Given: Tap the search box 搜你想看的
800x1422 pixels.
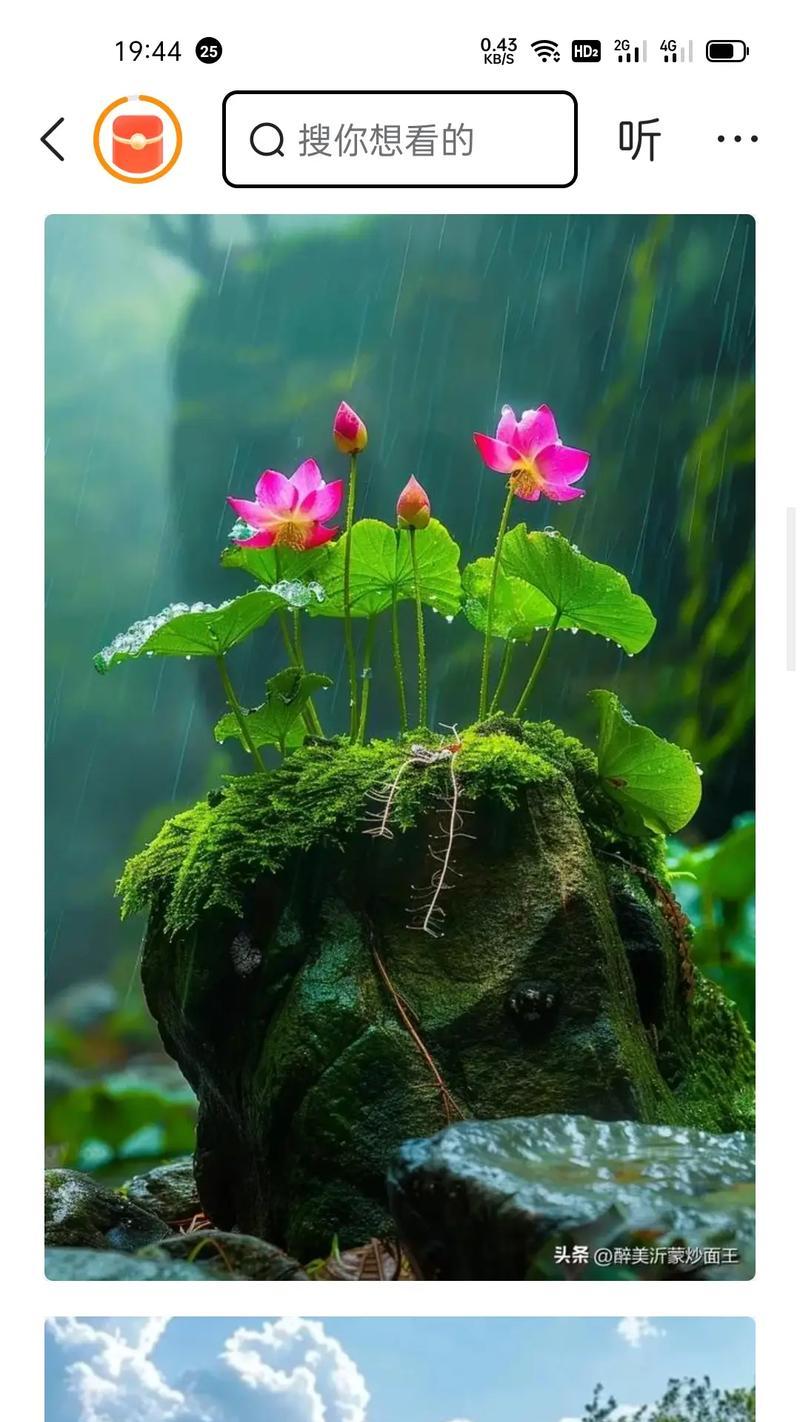Looking at the screenshot, I should click(399, 139).
